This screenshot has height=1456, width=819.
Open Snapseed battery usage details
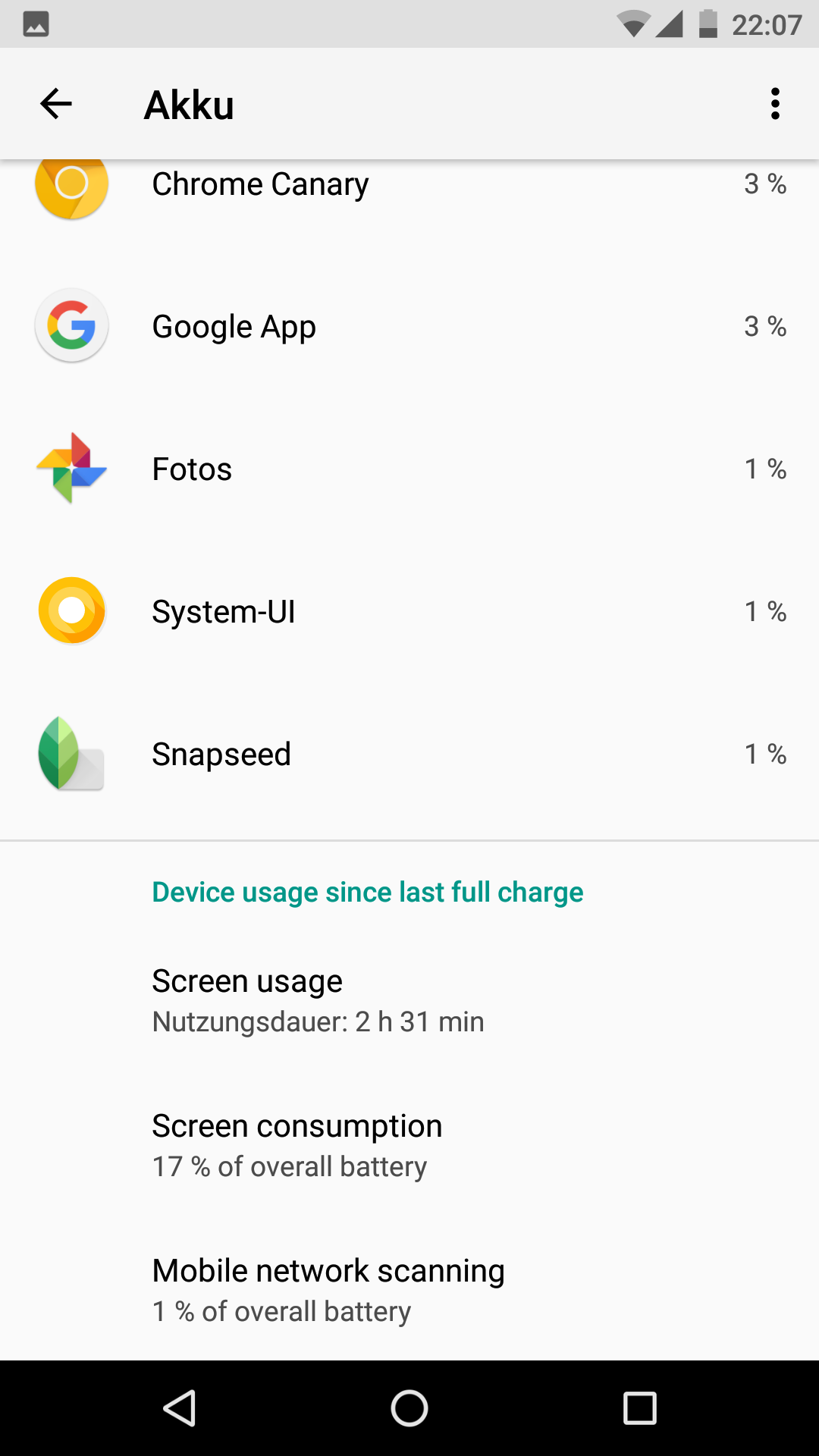click(409, 755)
